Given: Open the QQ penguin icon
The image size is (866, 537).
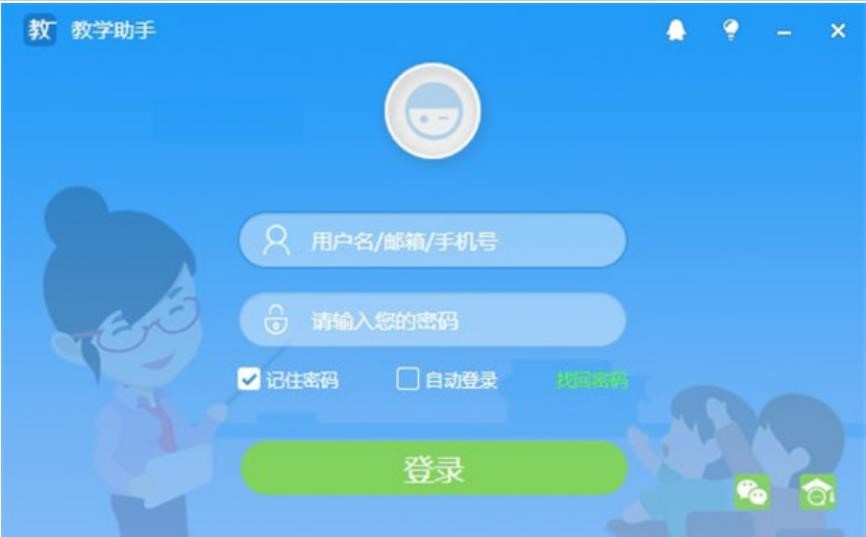Looking at the screenshot, I should click(x=677, y=31).
